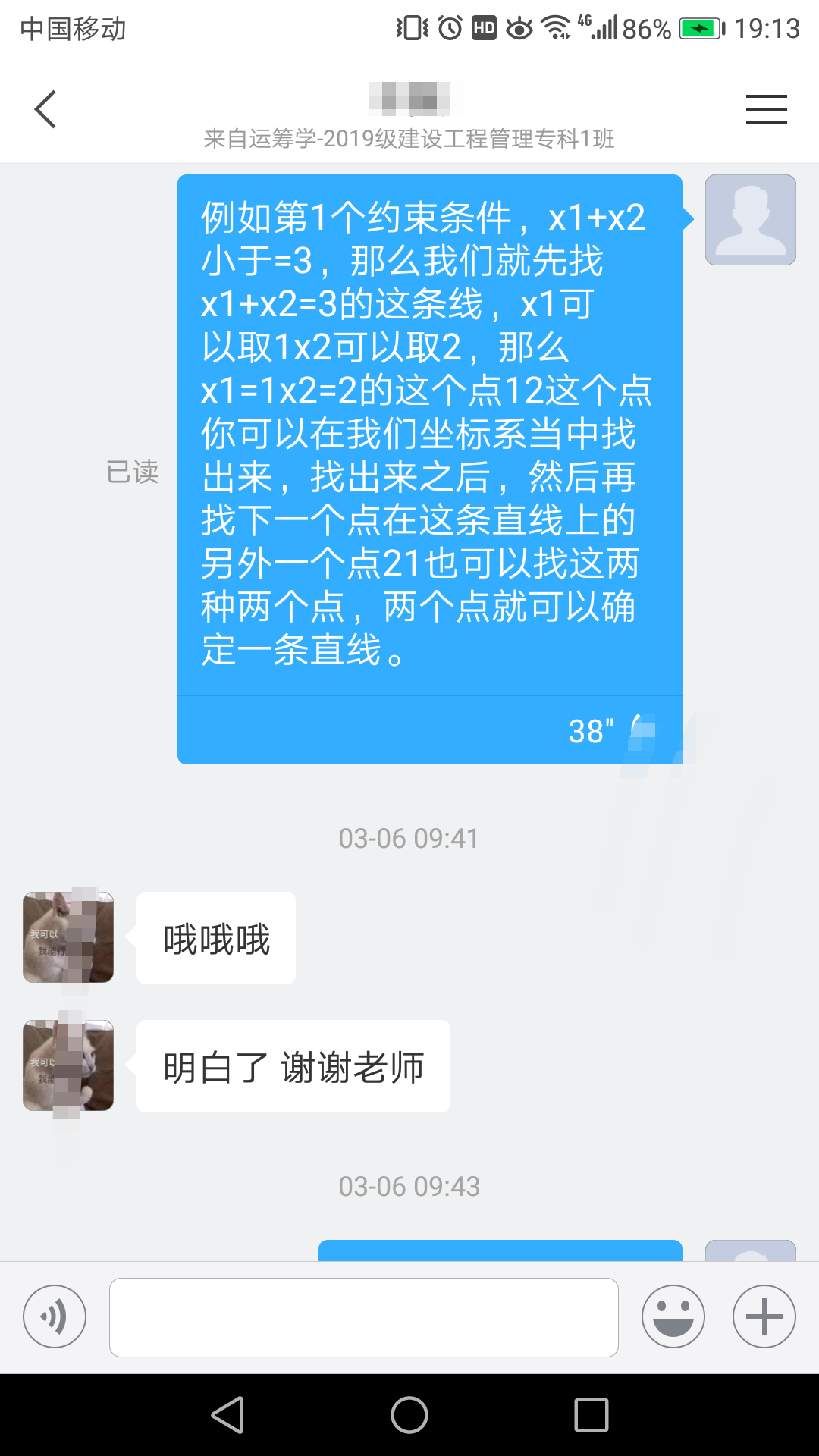Tap the system home button

[409, 1415]
